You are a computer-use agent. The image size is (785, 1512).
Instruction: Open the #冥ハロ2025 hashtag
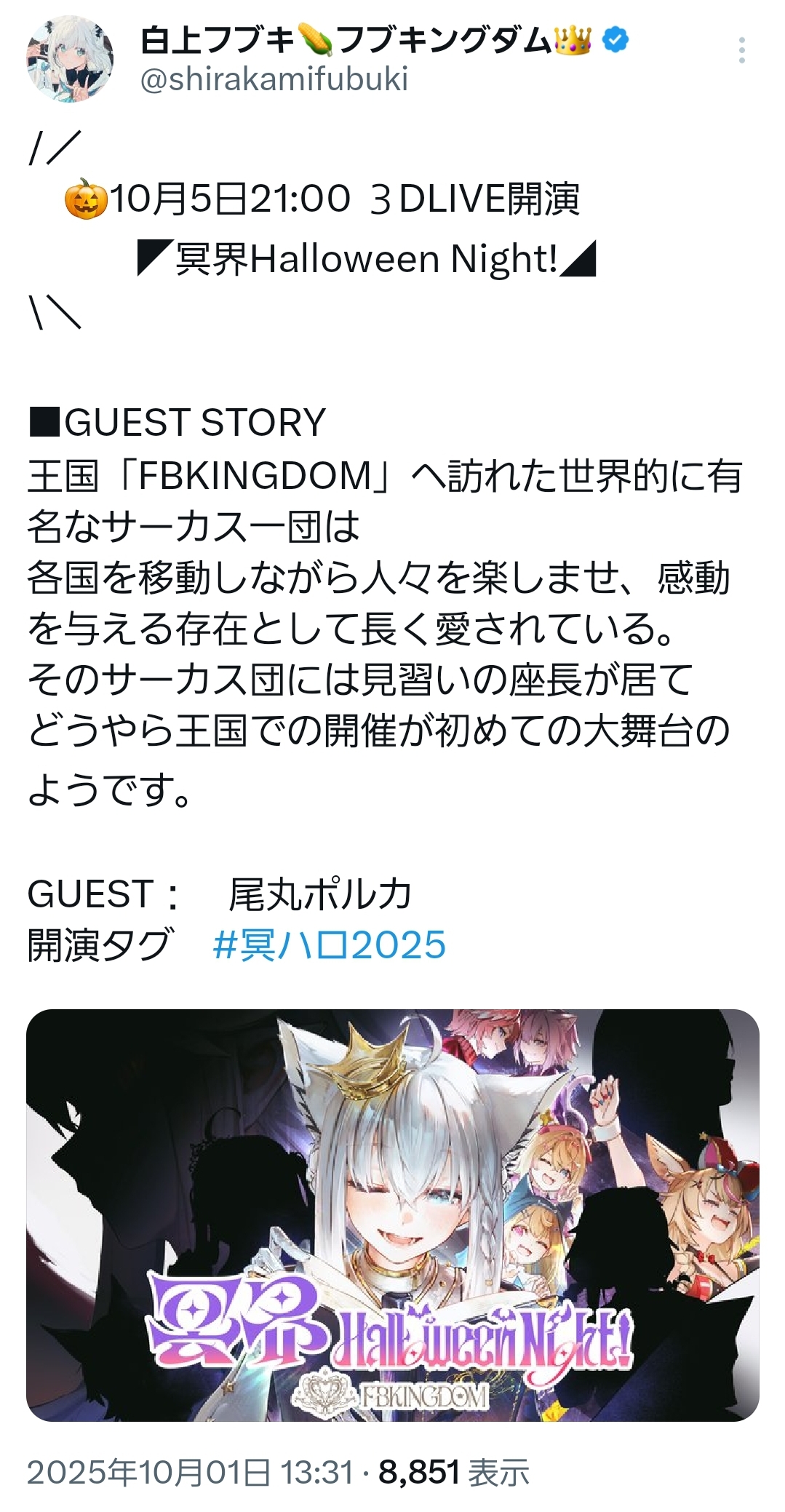[x=329, y=945]
